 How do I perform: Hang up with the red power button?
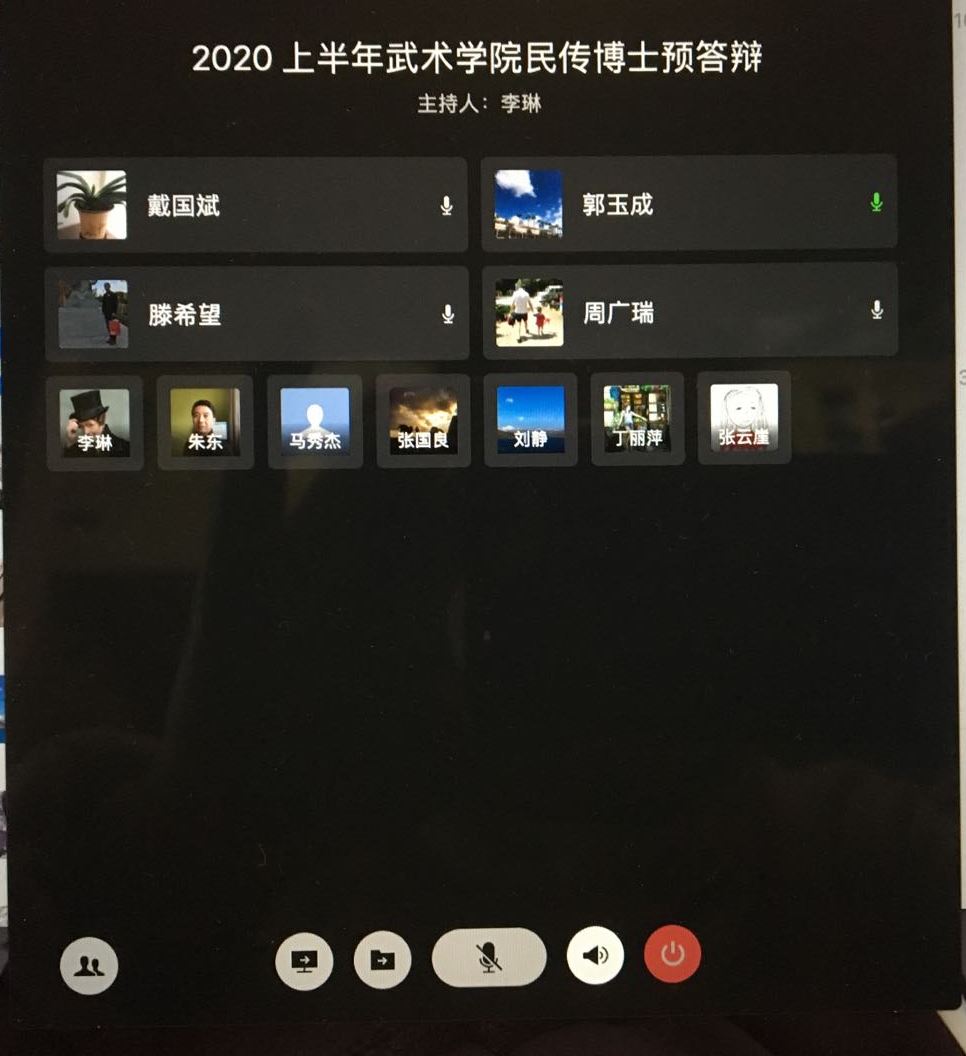click(673, 953)
